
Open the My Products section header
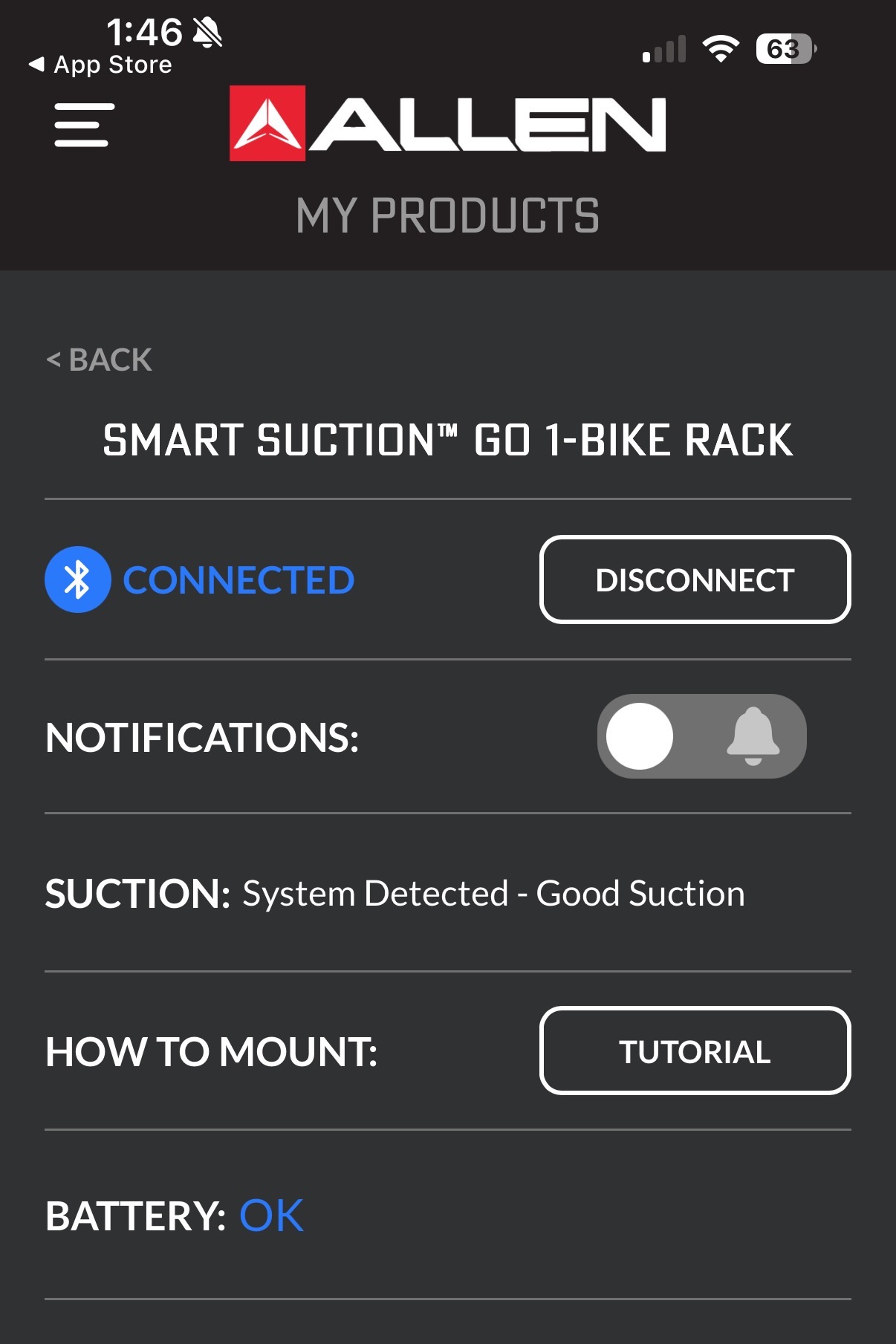click(448, 215)
